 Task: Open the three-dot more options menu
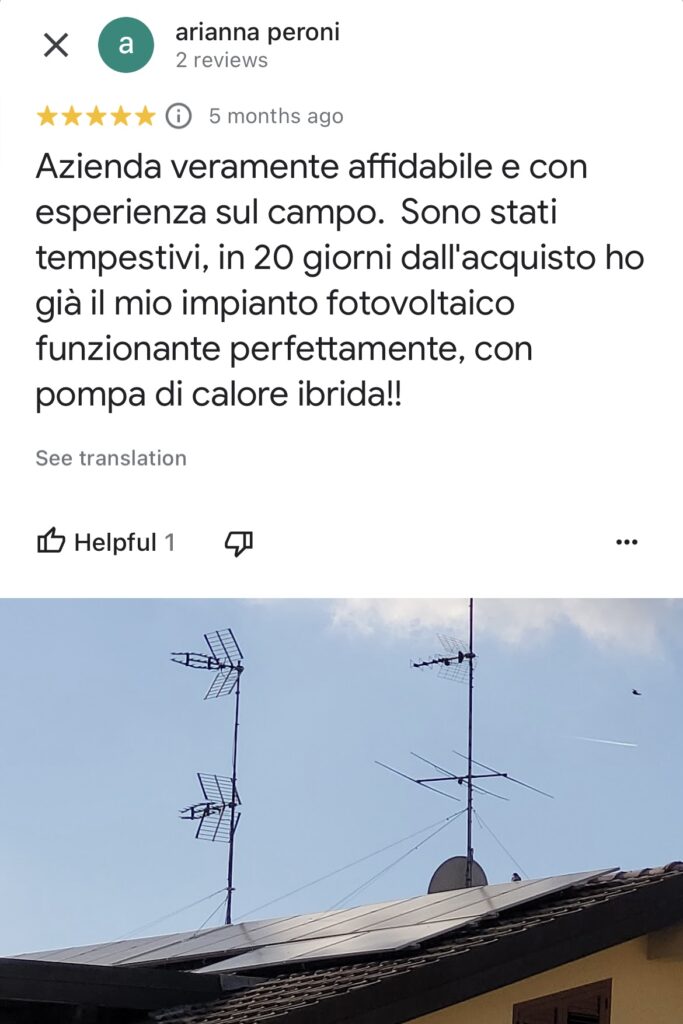point(626,542)
